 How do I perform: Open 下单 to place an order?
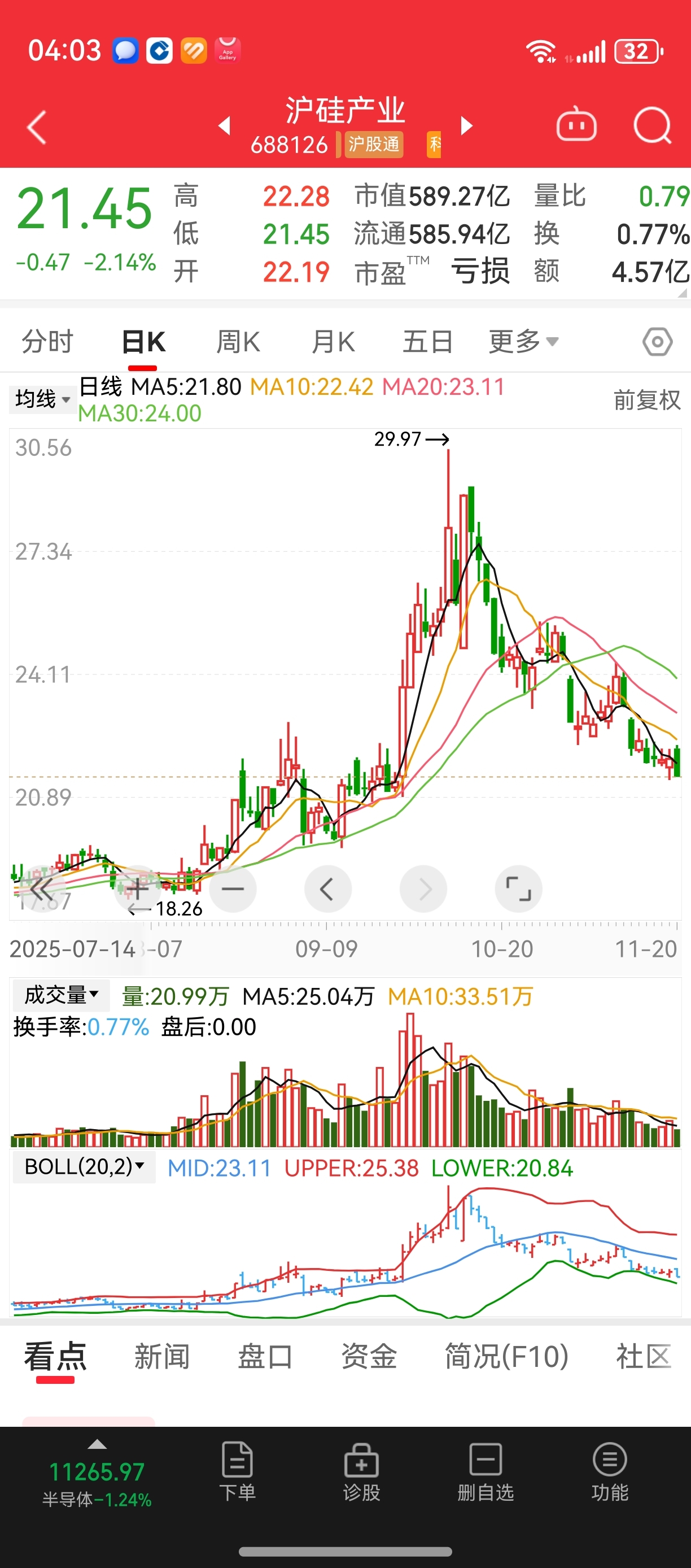237,1471
